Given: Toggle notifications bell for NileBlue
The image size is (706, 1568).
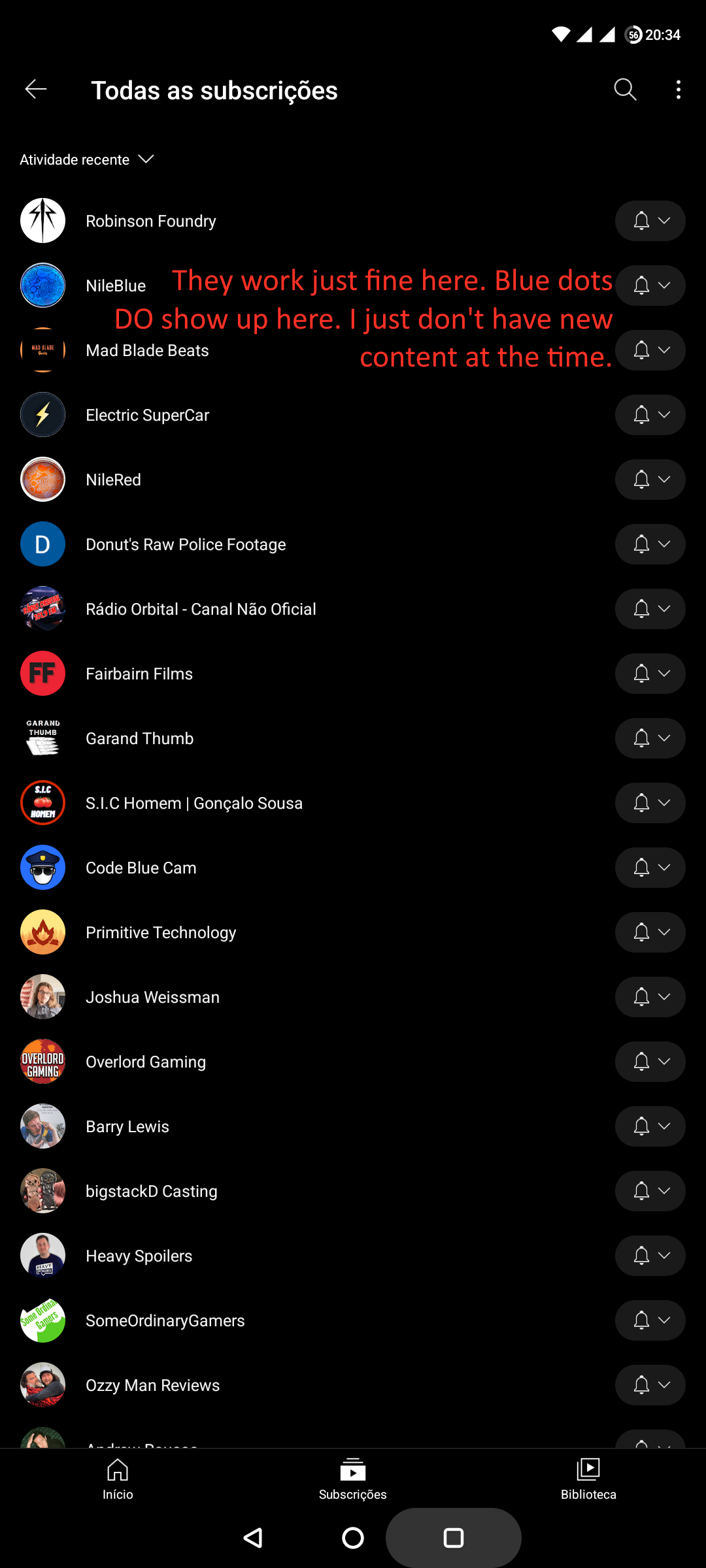Looking at the screenshot, I should (641, 286).
